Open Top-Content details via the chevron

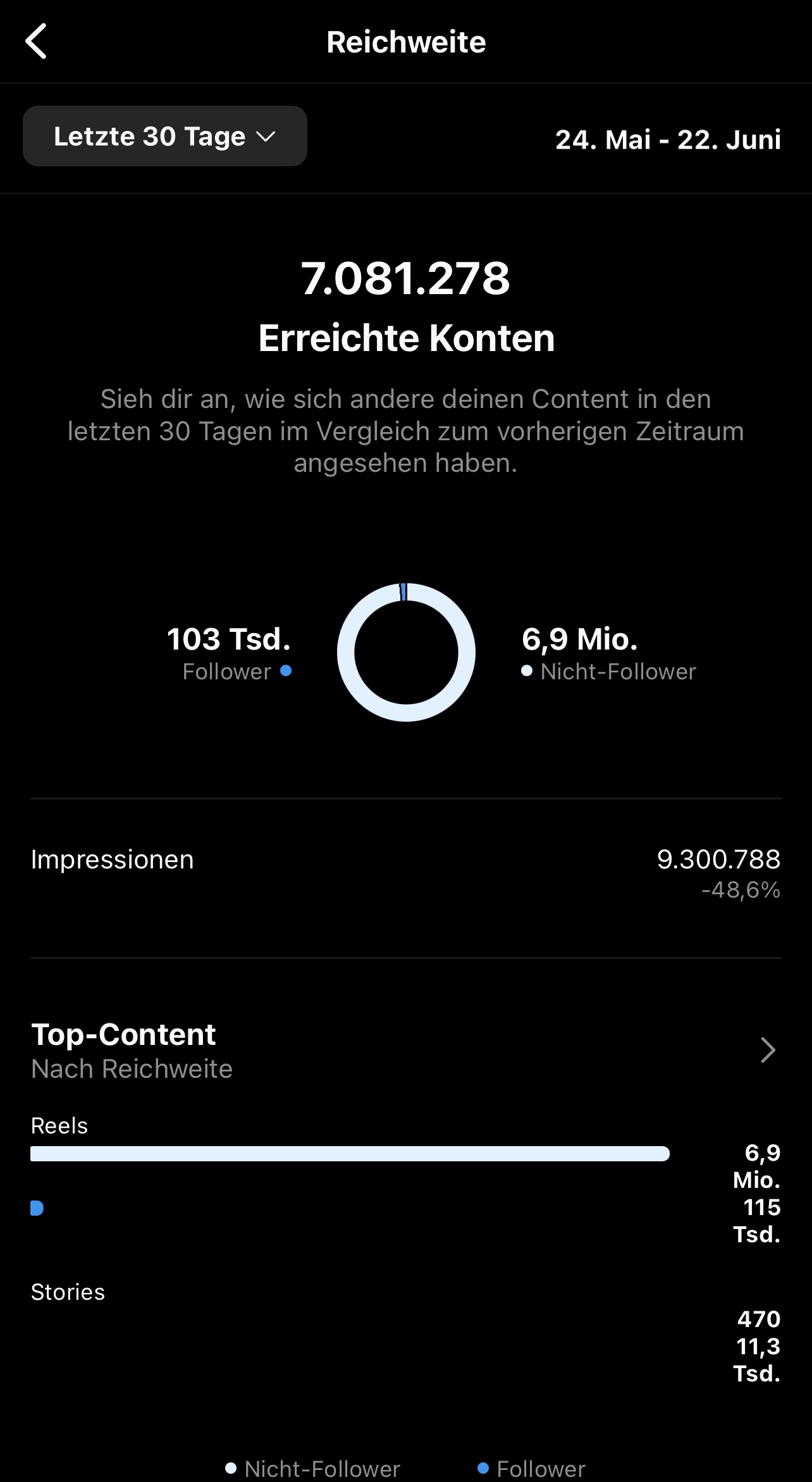(x=767, y=1050)
